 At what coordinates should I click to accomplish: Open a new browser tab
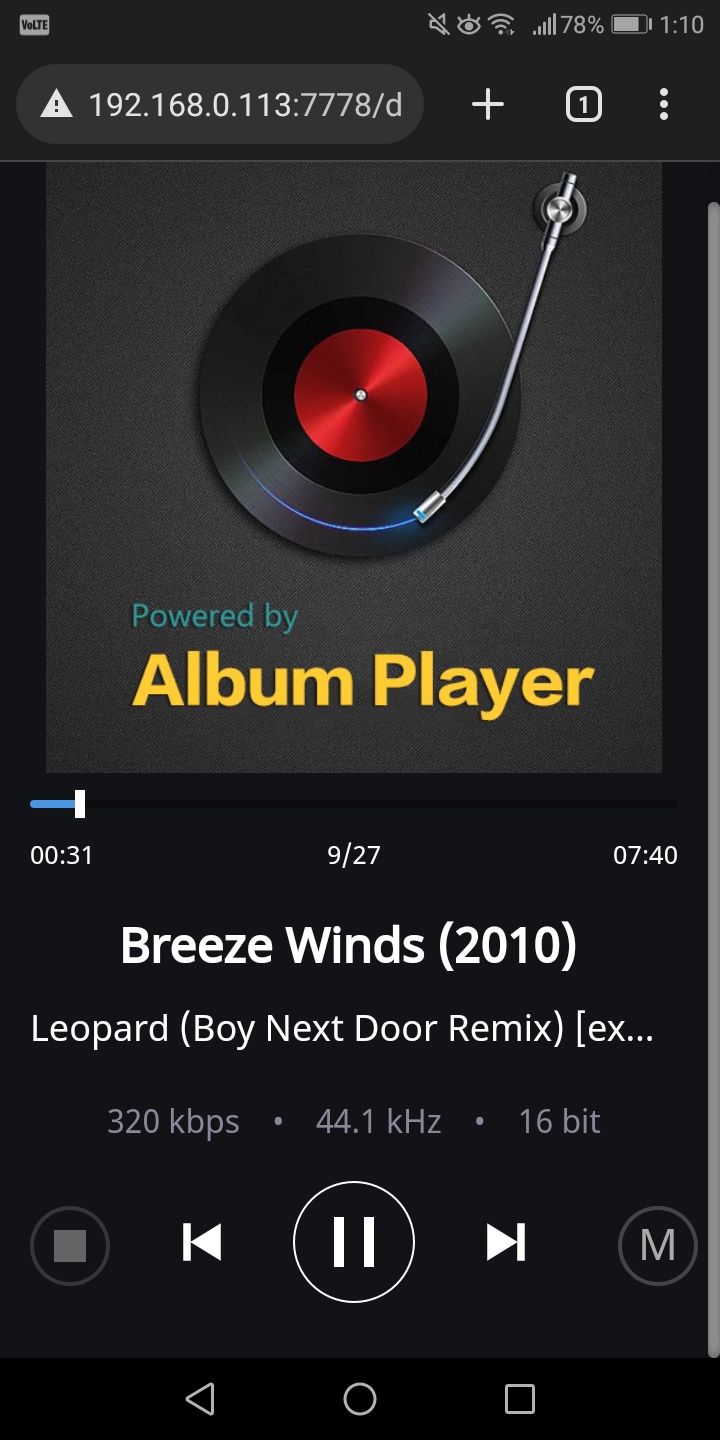488,104
